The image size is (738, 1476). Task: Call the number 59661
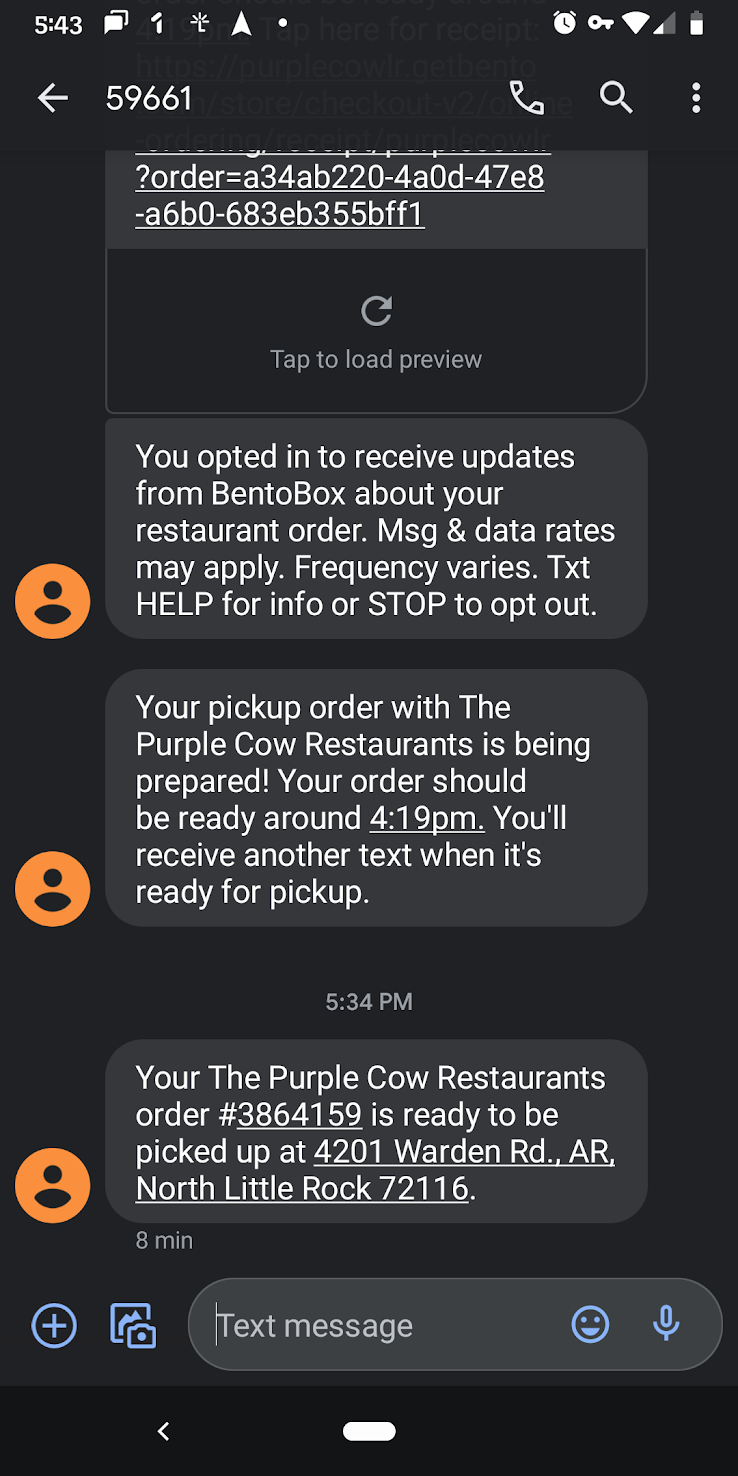pyautogui.click(x=527, y=98)
